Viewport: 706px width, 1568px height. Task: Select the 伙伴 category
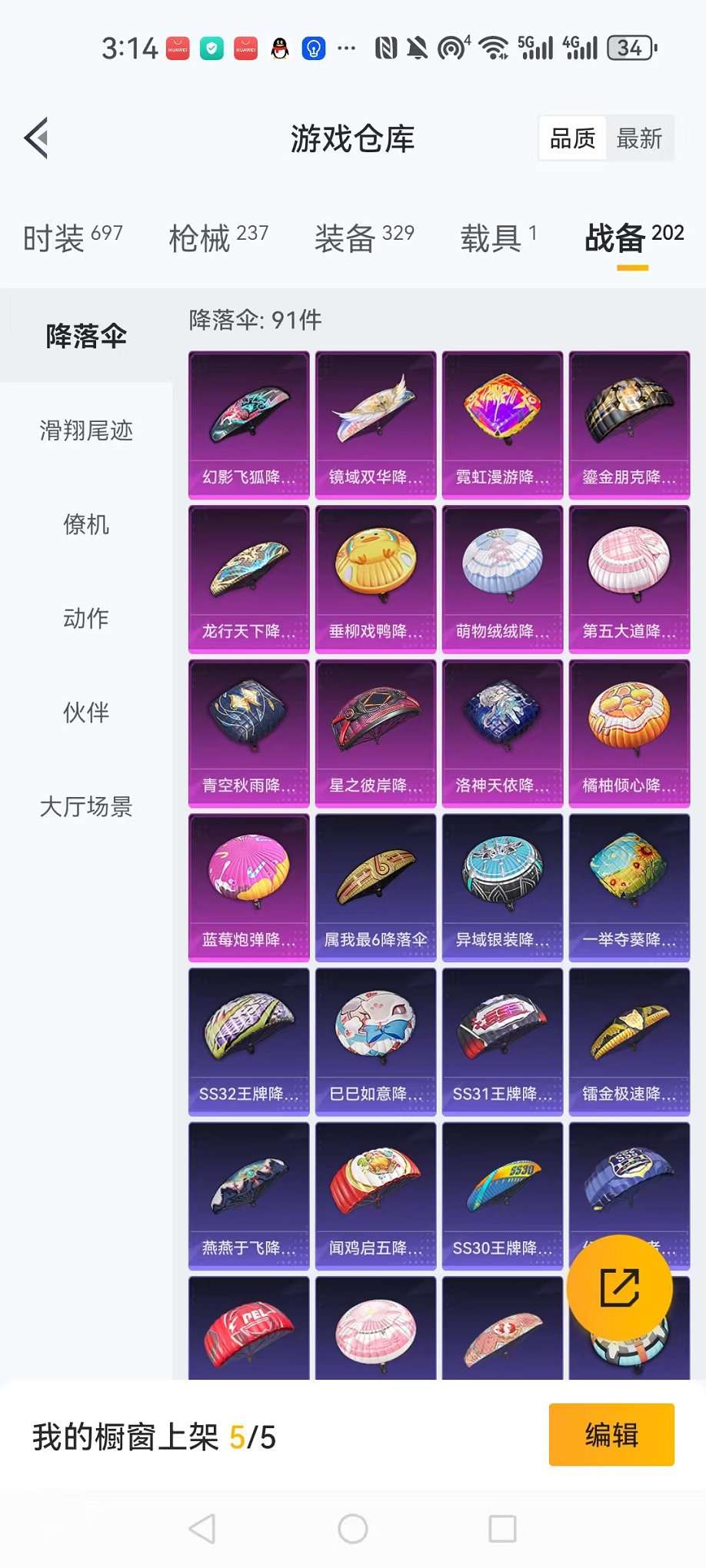(86, 713)
